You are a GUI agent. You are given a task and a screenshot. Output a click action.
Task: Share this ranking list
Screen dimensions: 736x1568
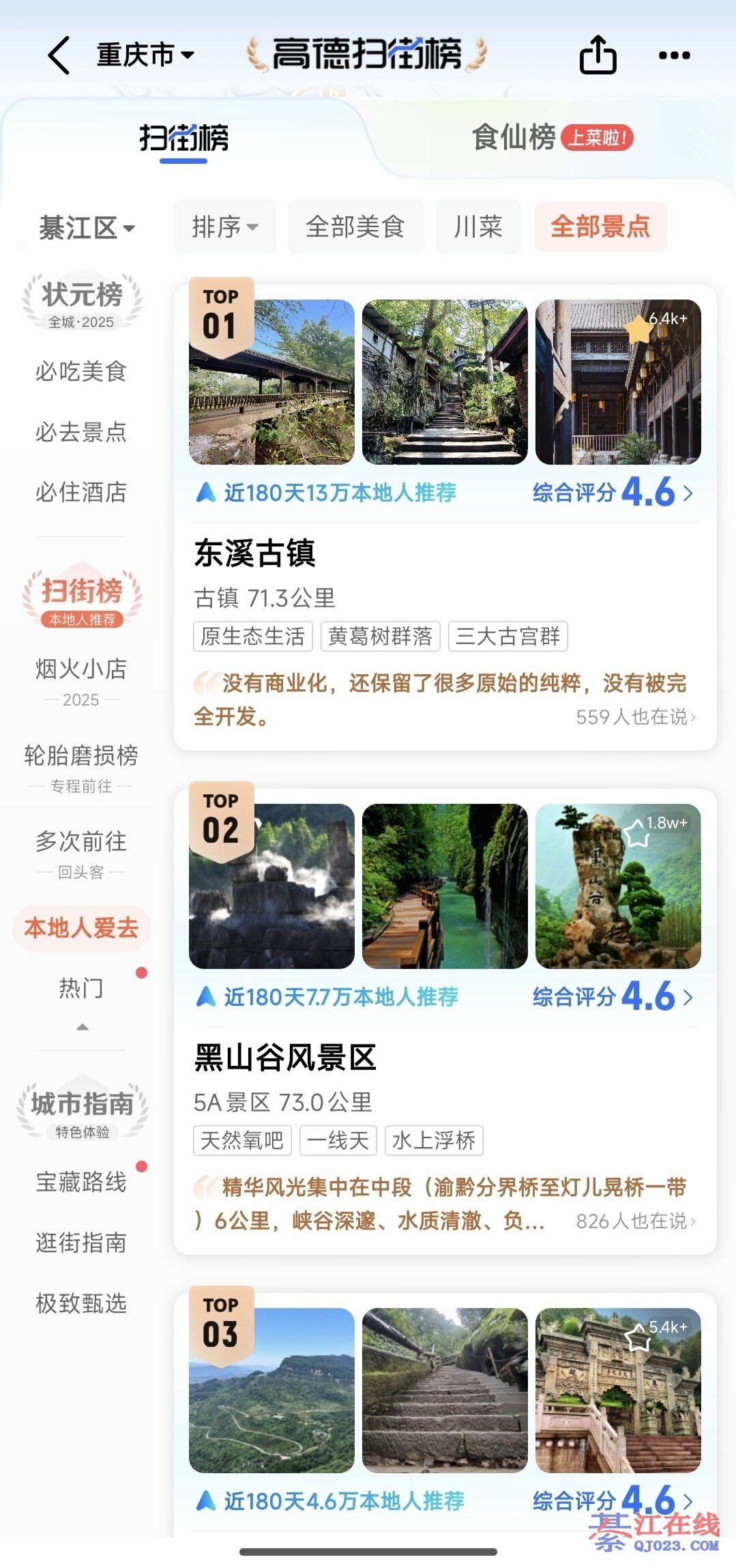coord(598,55)
